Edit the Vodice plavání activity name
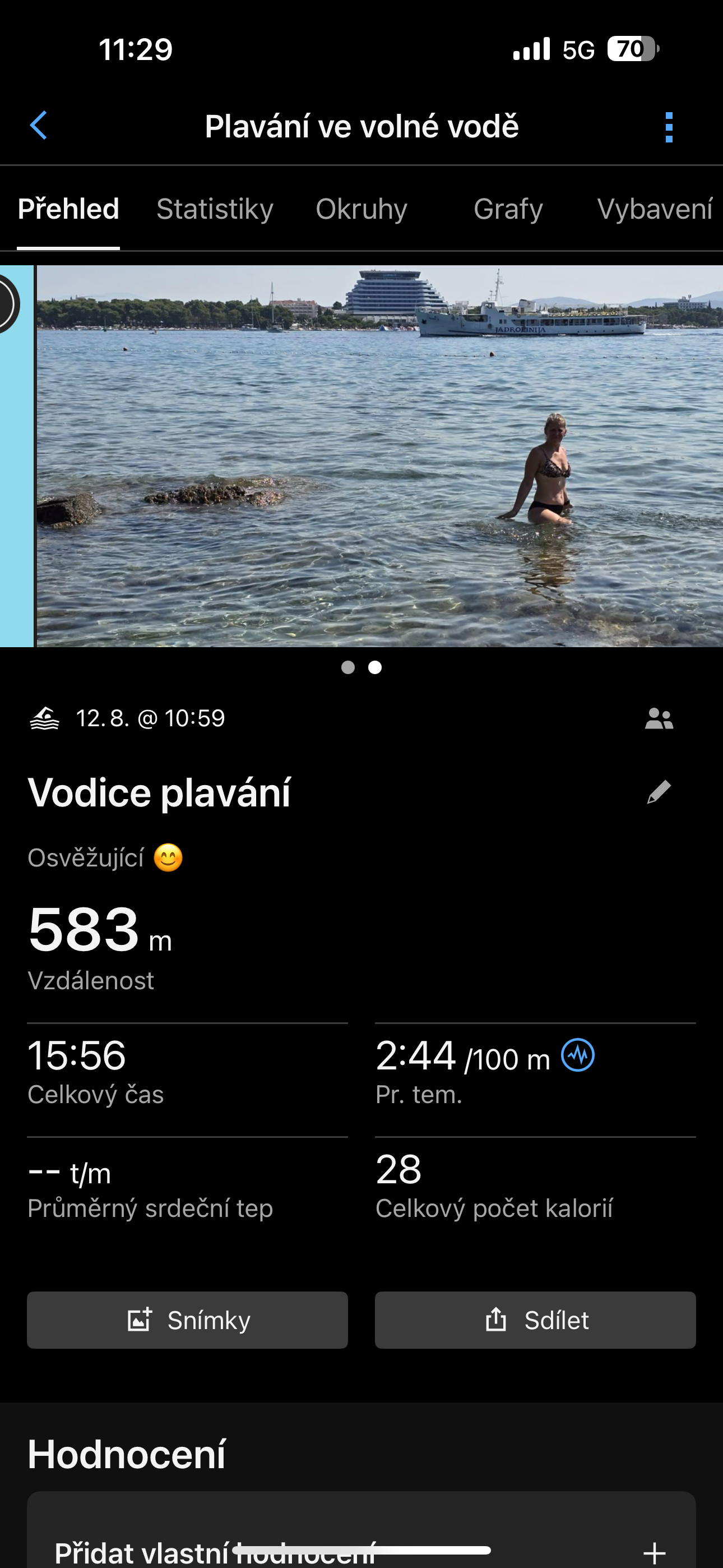 coord(659,792)
